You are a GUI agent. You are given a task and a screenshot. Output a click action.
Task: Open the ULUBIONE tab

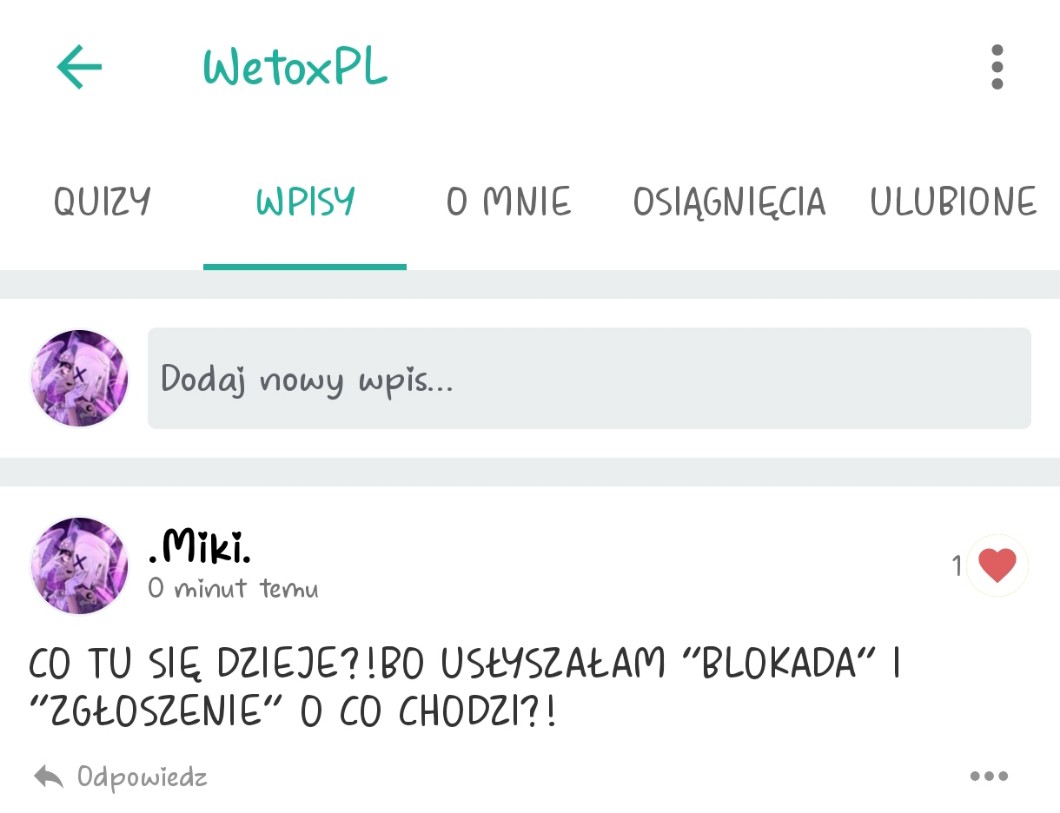tap(952, 203)
